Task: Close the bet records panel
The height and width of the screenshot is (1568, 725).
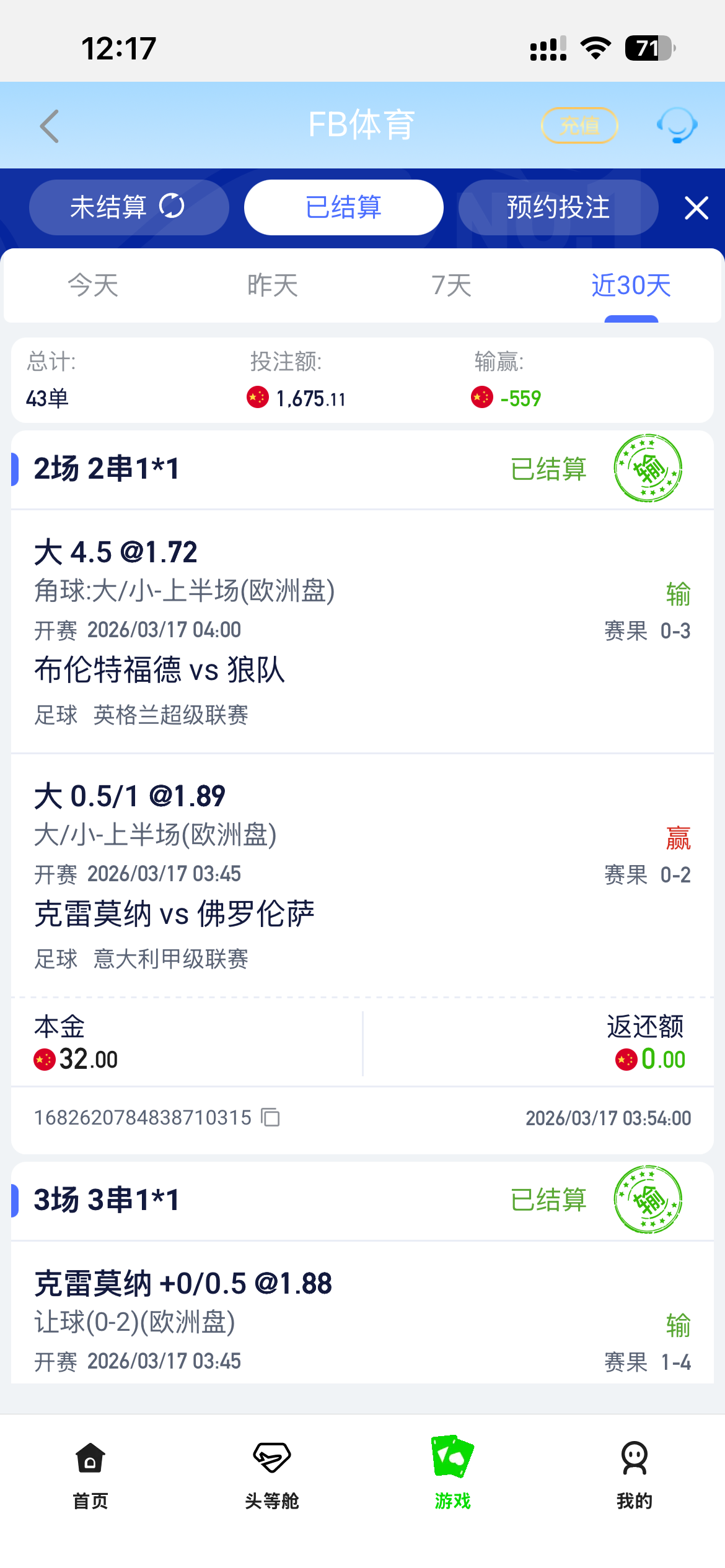Action: point(696,208)
